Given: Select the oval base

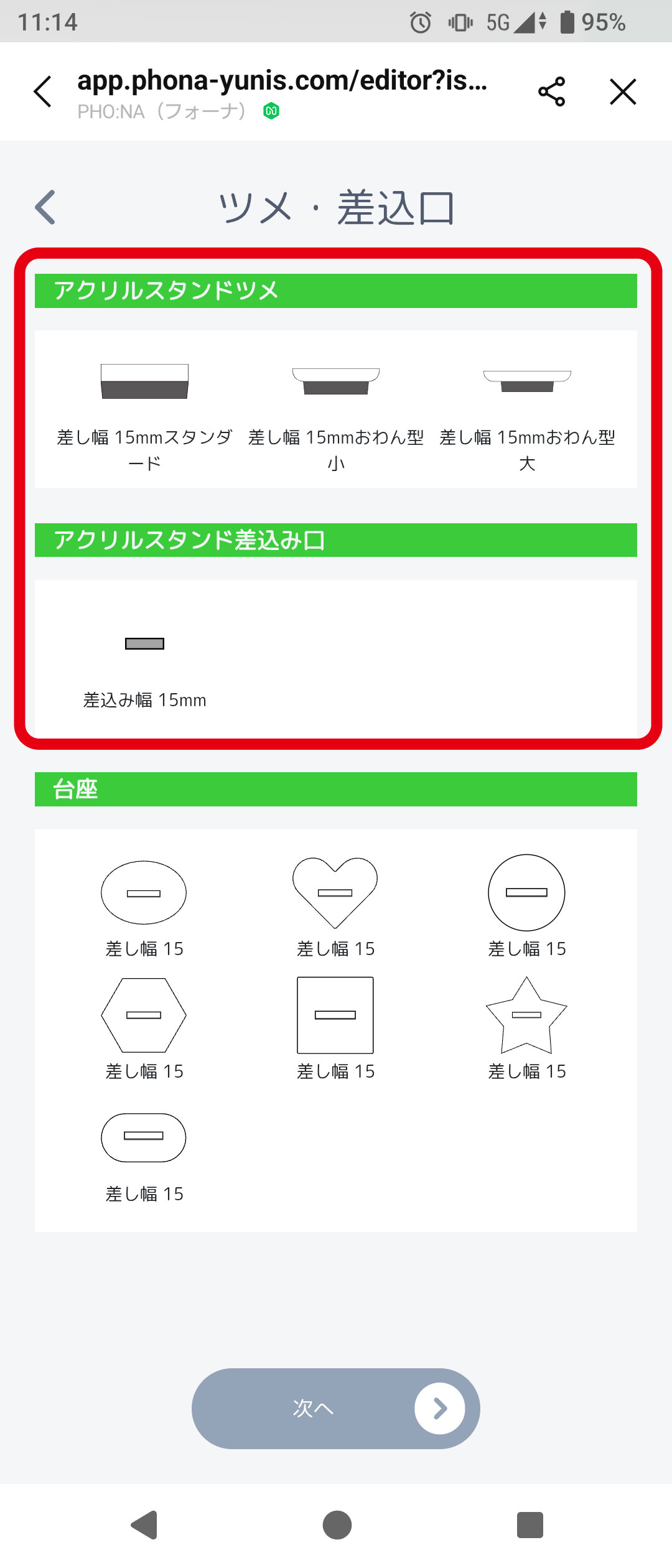Looking at the screenshot, I should (x=144, y=892).
